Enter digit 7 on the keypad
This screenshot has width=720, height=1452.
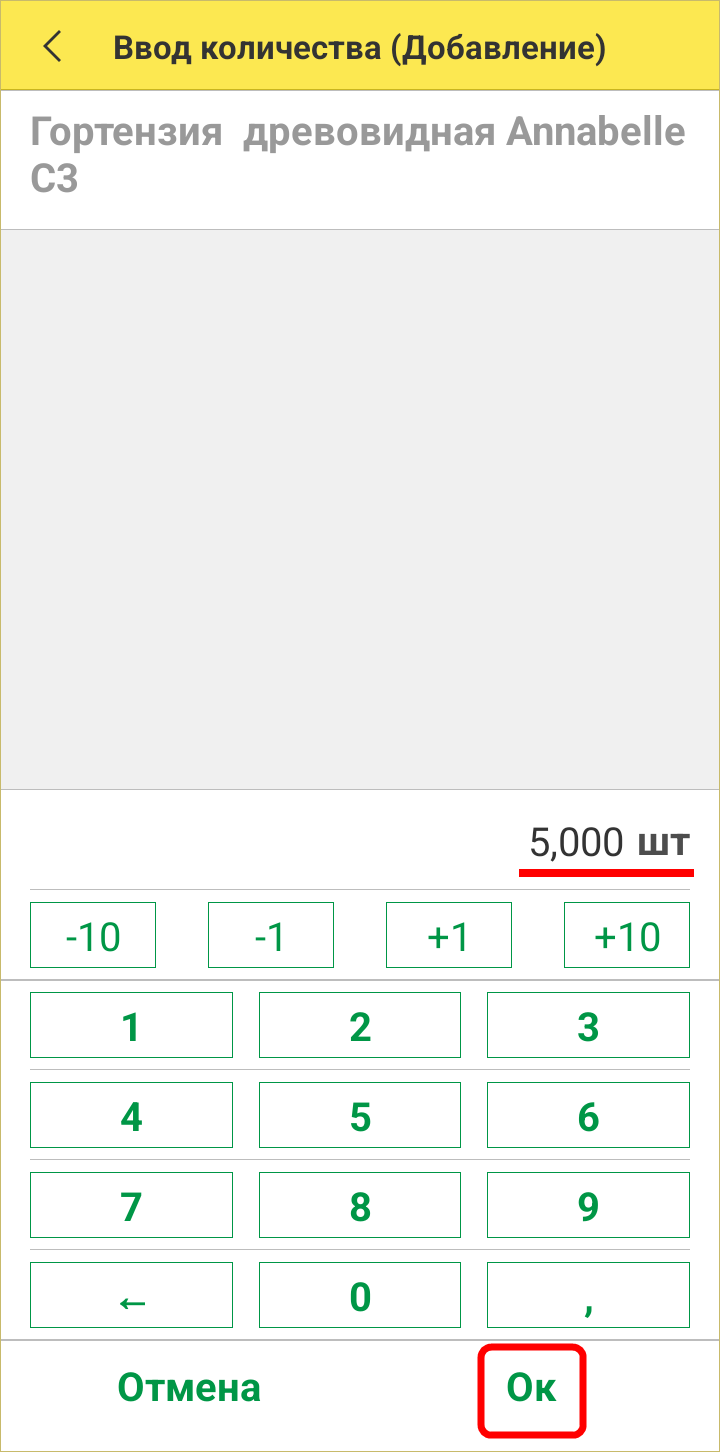tap(131, 1205)
